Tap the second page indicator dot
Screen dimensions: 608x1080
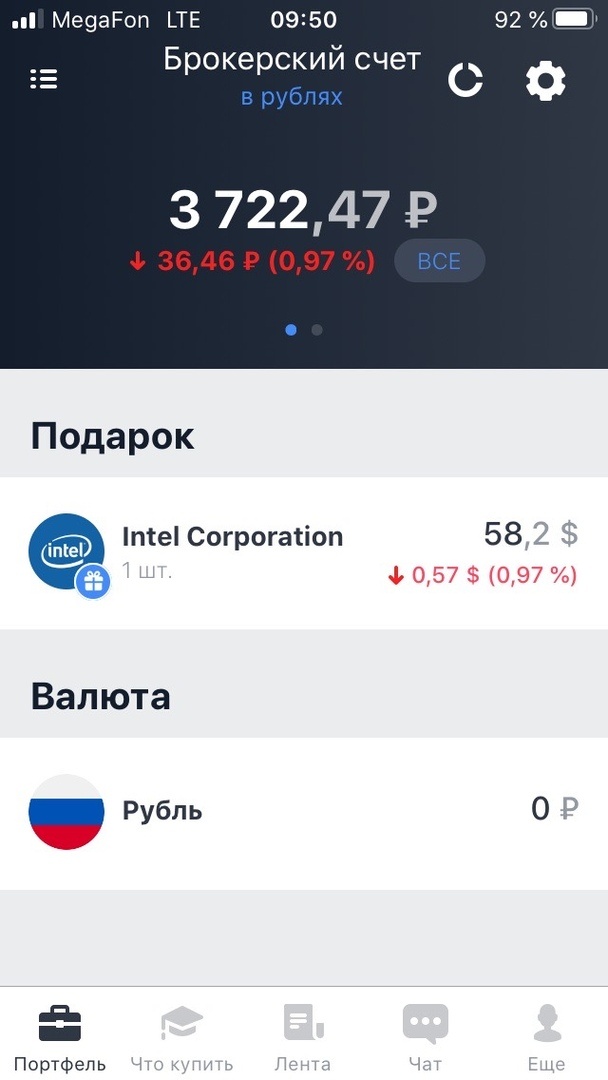pos(317,330)
